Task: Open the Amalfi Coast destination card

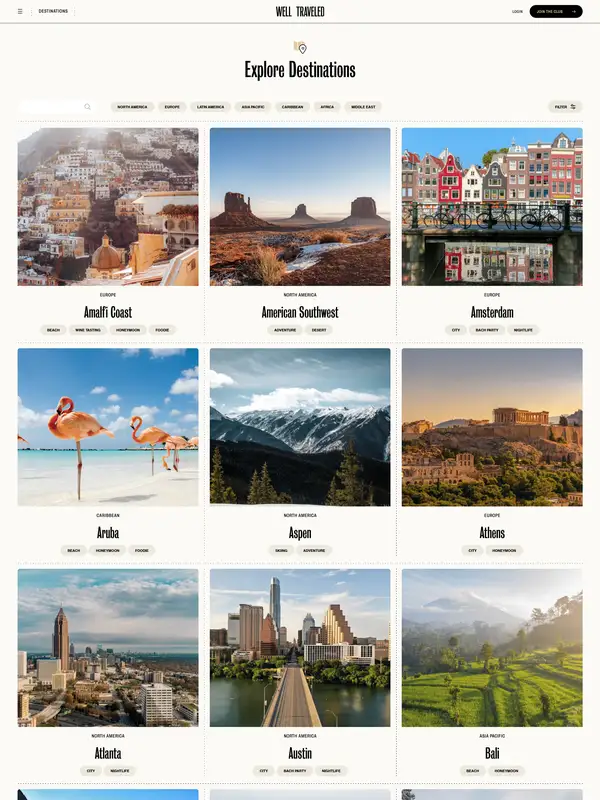Action: tap(108, 207)
